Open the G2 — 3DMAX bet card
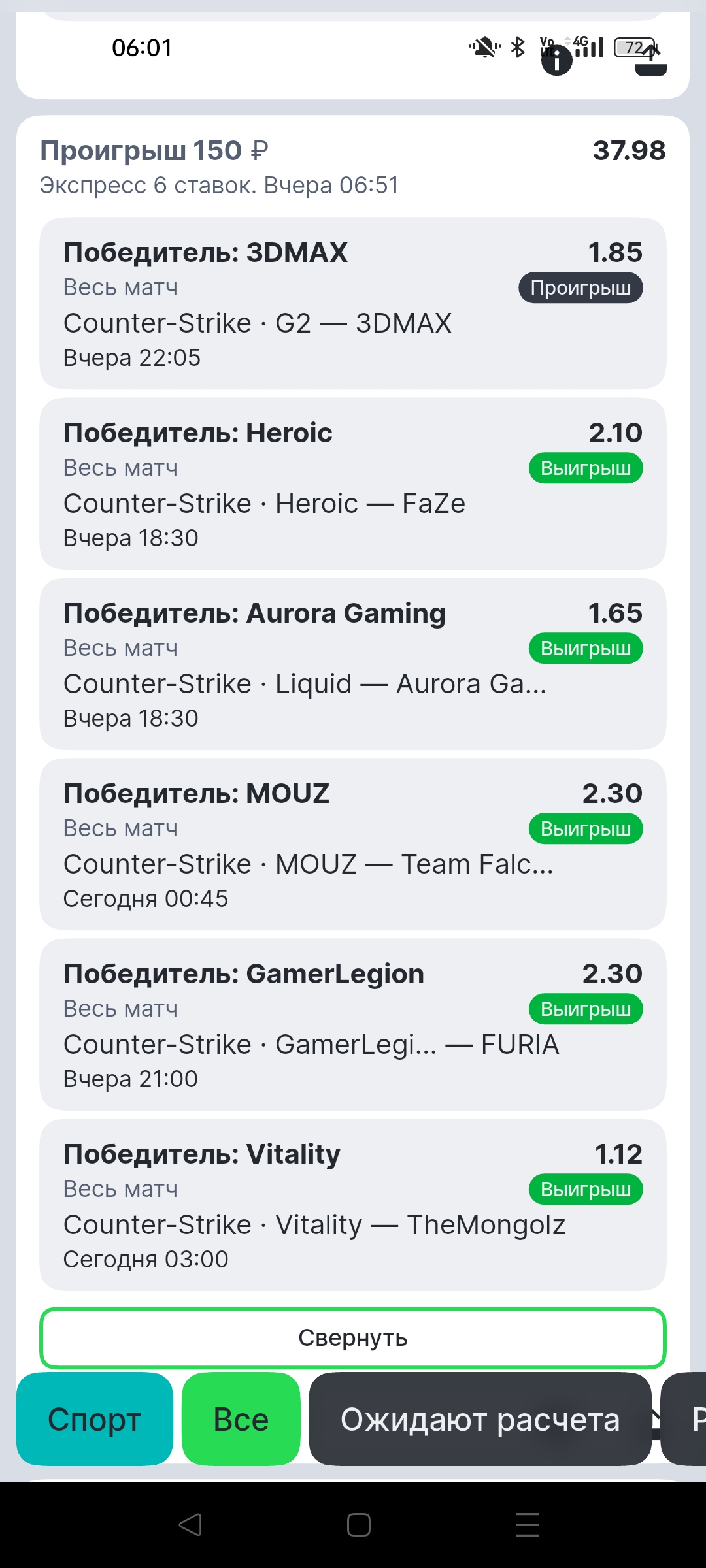Viewport: 706px width, 1568px height. point(353,304)
